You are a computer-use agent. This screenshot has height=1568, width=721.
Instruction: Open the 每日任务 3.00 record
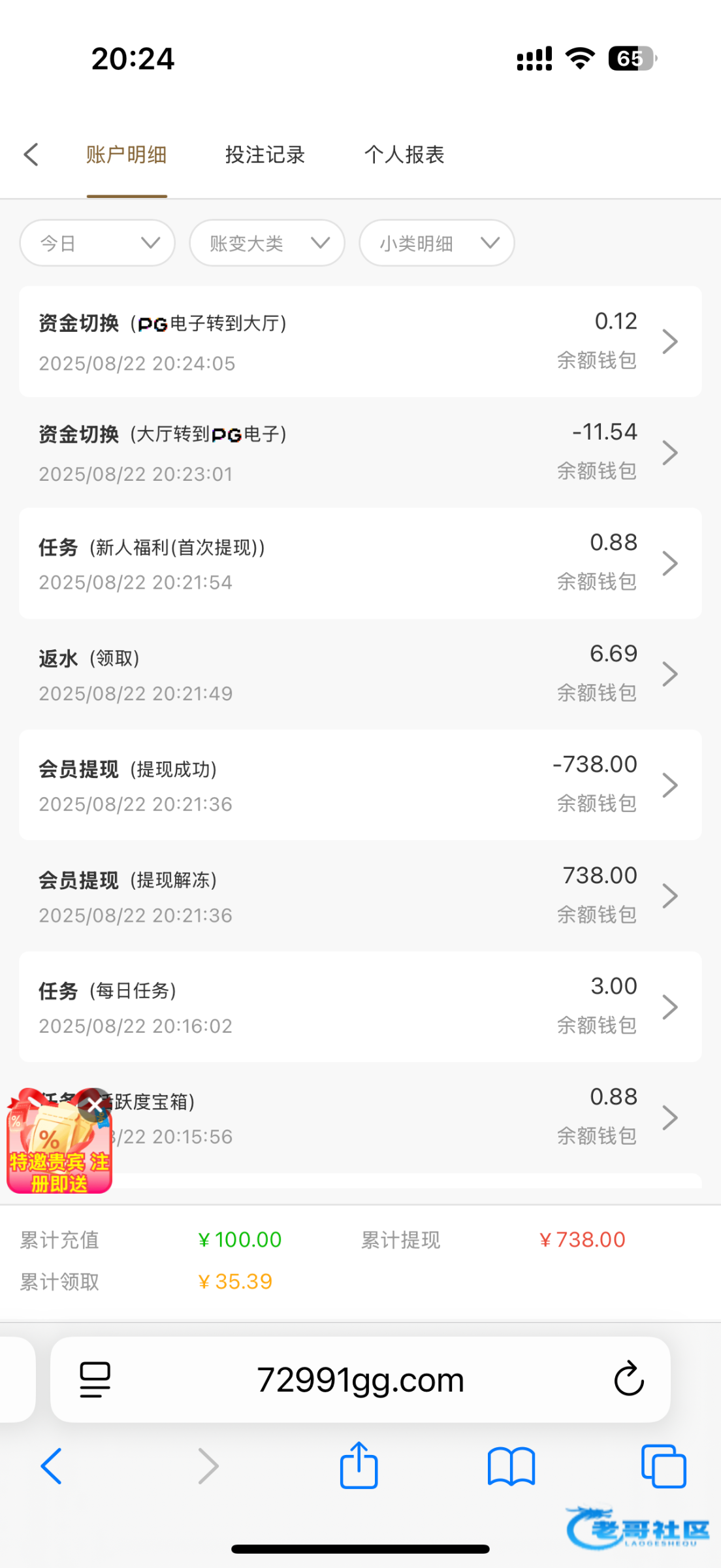[360, 1007]
